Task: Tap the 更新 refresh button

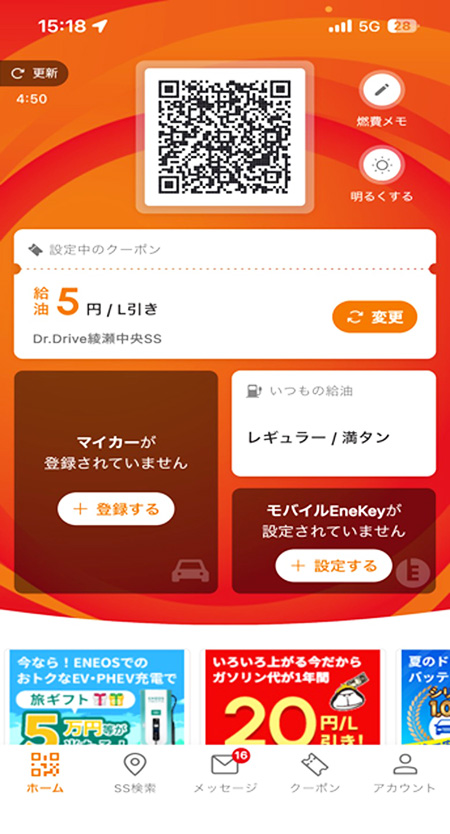Action: click(34, 73)
